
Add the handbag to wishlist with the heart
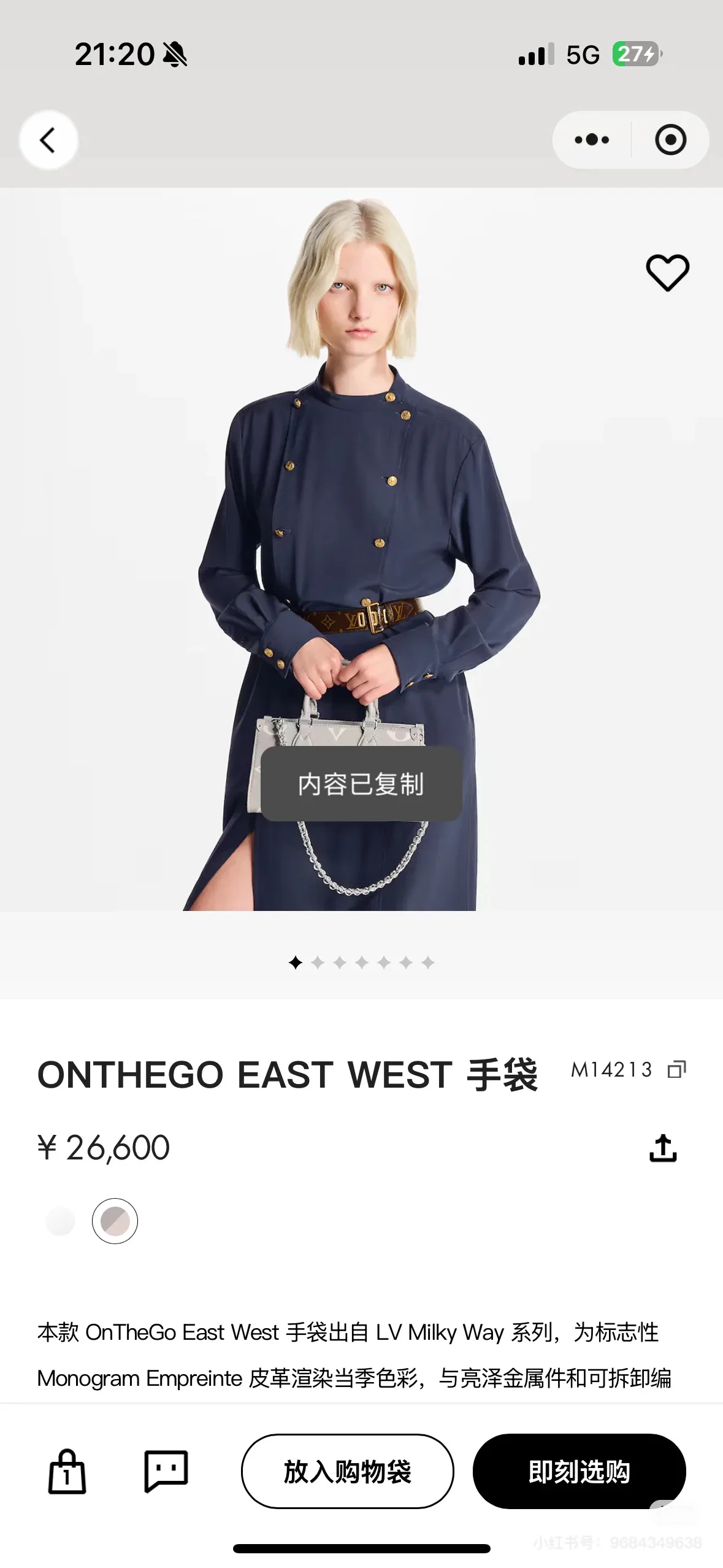[x=668, y=272]
